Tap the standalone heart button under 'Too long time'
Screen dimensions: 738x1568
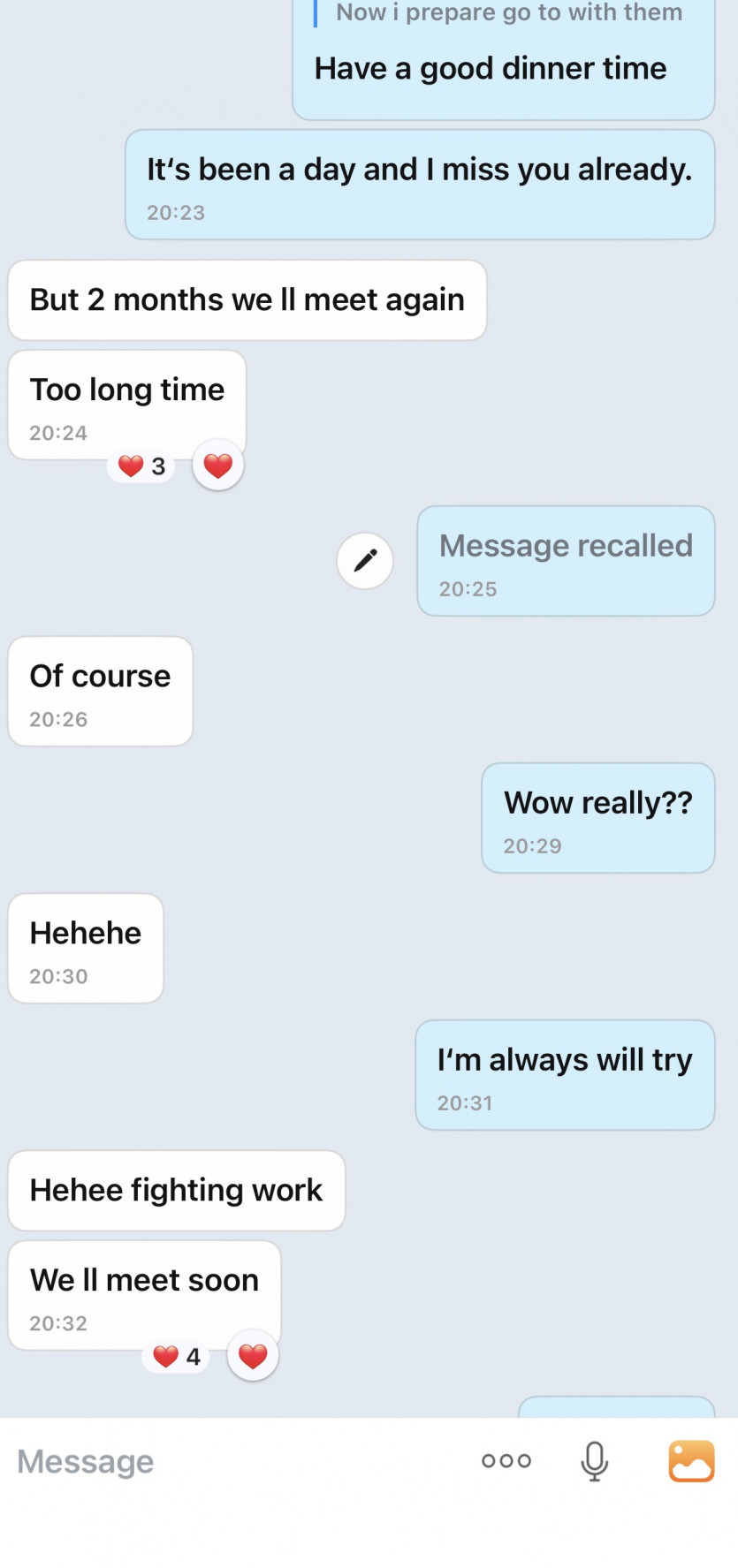coord(217,464)
